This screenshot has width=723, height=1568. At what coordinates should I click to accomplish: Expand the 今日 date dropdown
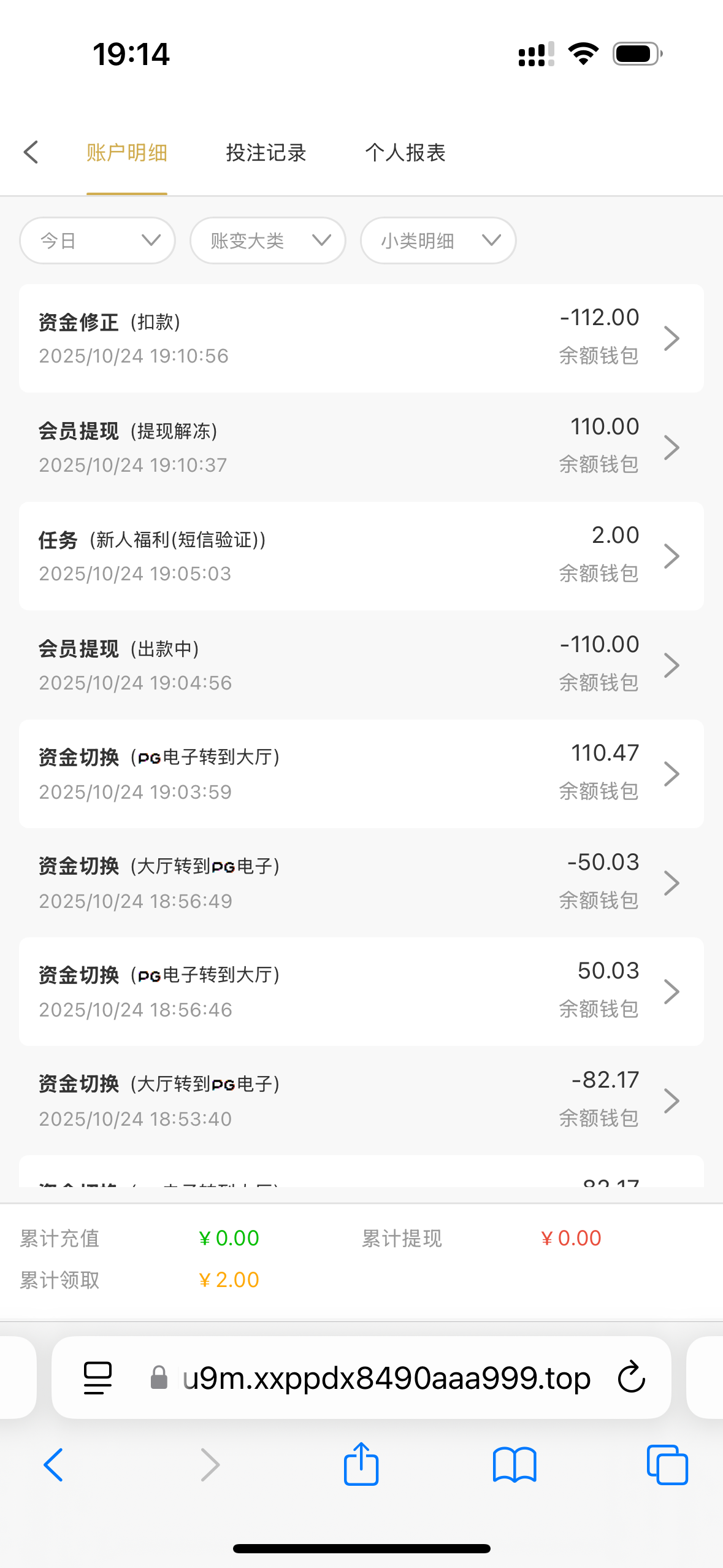(x=98, y=240)
